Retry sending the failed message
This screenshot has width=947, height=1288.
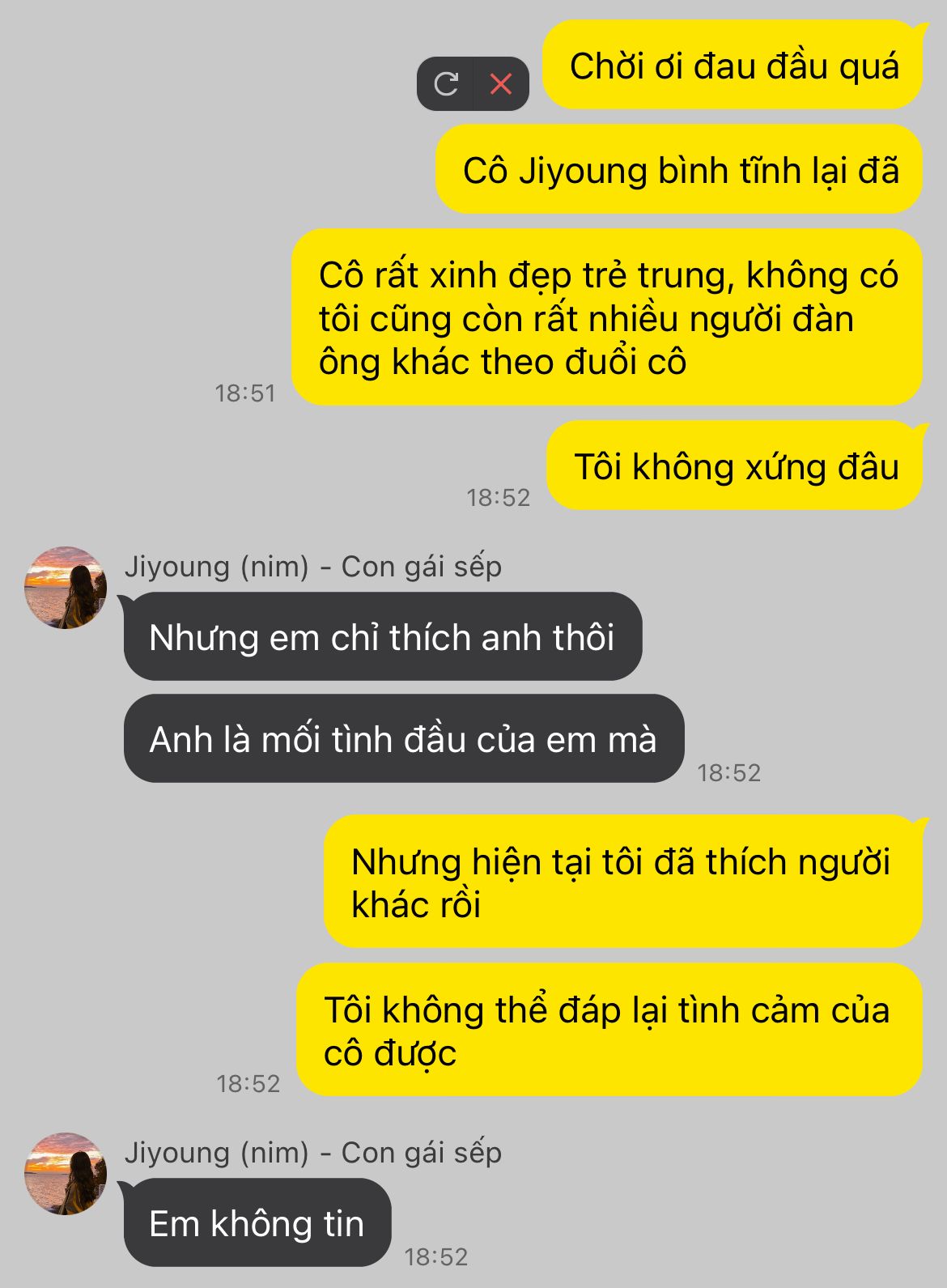pos(446,83)
